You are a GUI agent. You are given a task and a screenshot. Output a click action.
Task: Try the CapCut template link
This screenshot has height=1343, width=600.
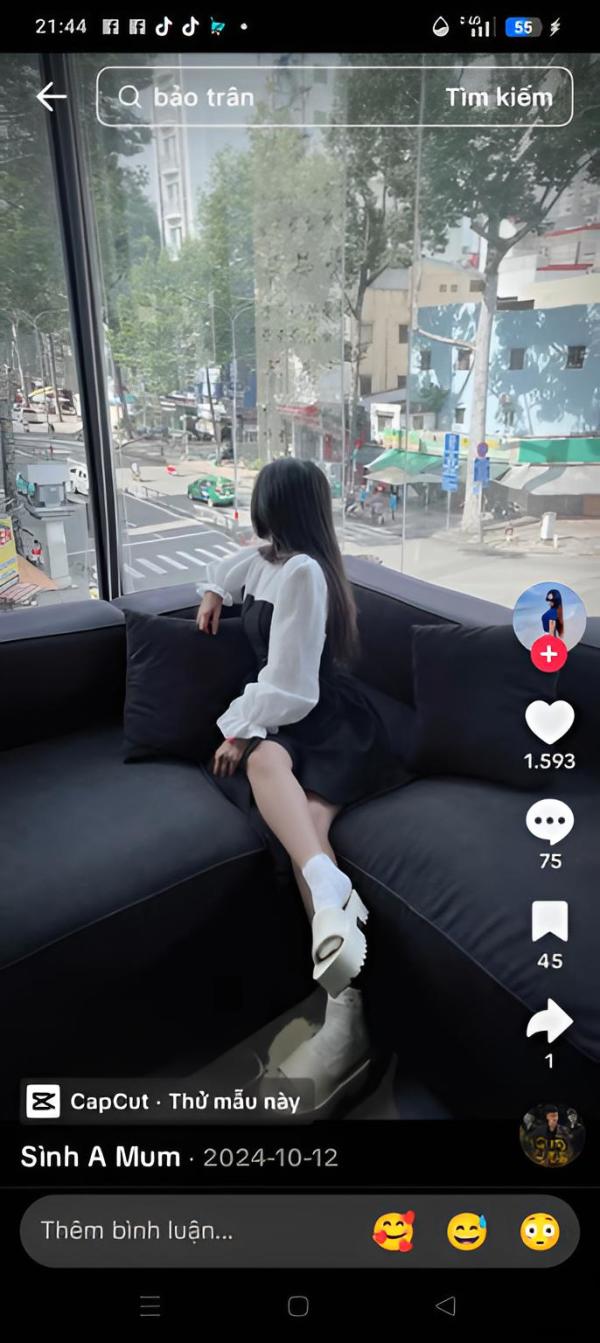click(164, 1102)
